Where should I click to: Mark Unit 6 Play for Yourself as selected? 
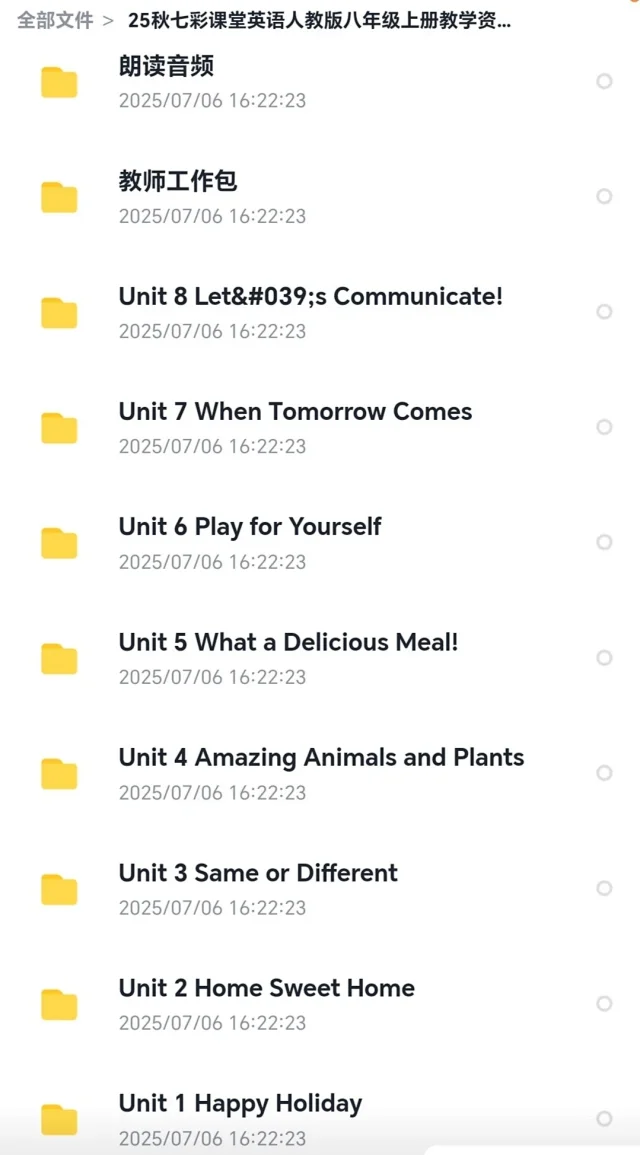pyautogui.click(x=604, y=542)
